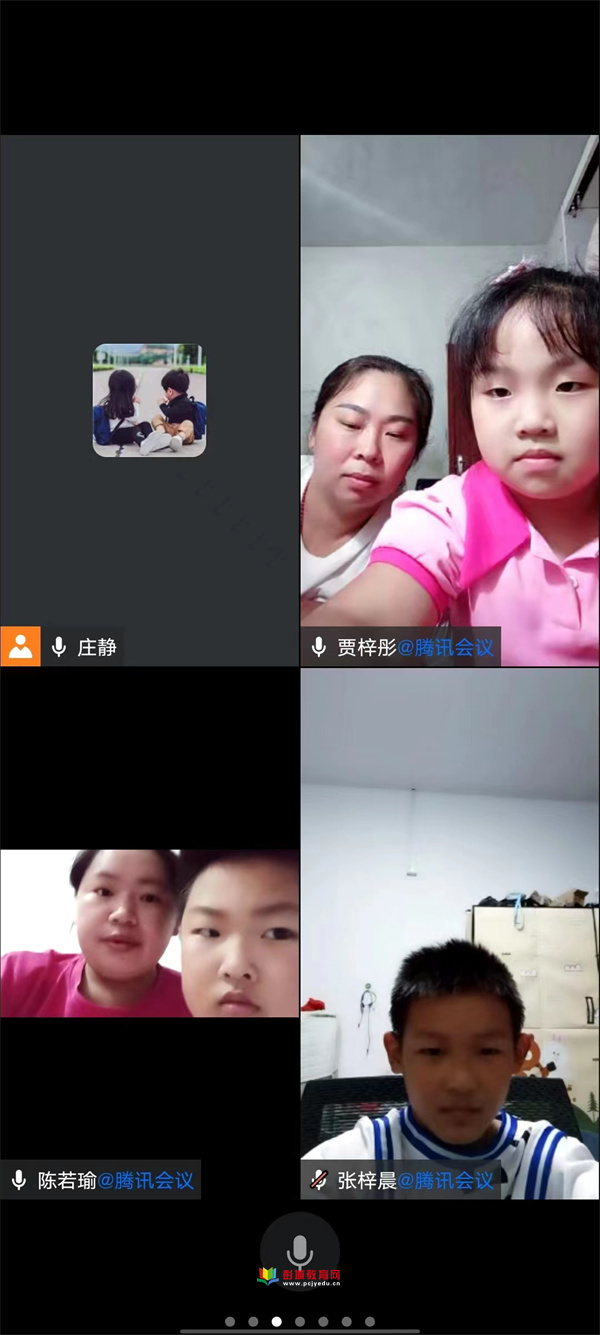Screen dimensions: 600x1335
Task: Select 陈若瑜's video tile
Action: coord(149,933)
